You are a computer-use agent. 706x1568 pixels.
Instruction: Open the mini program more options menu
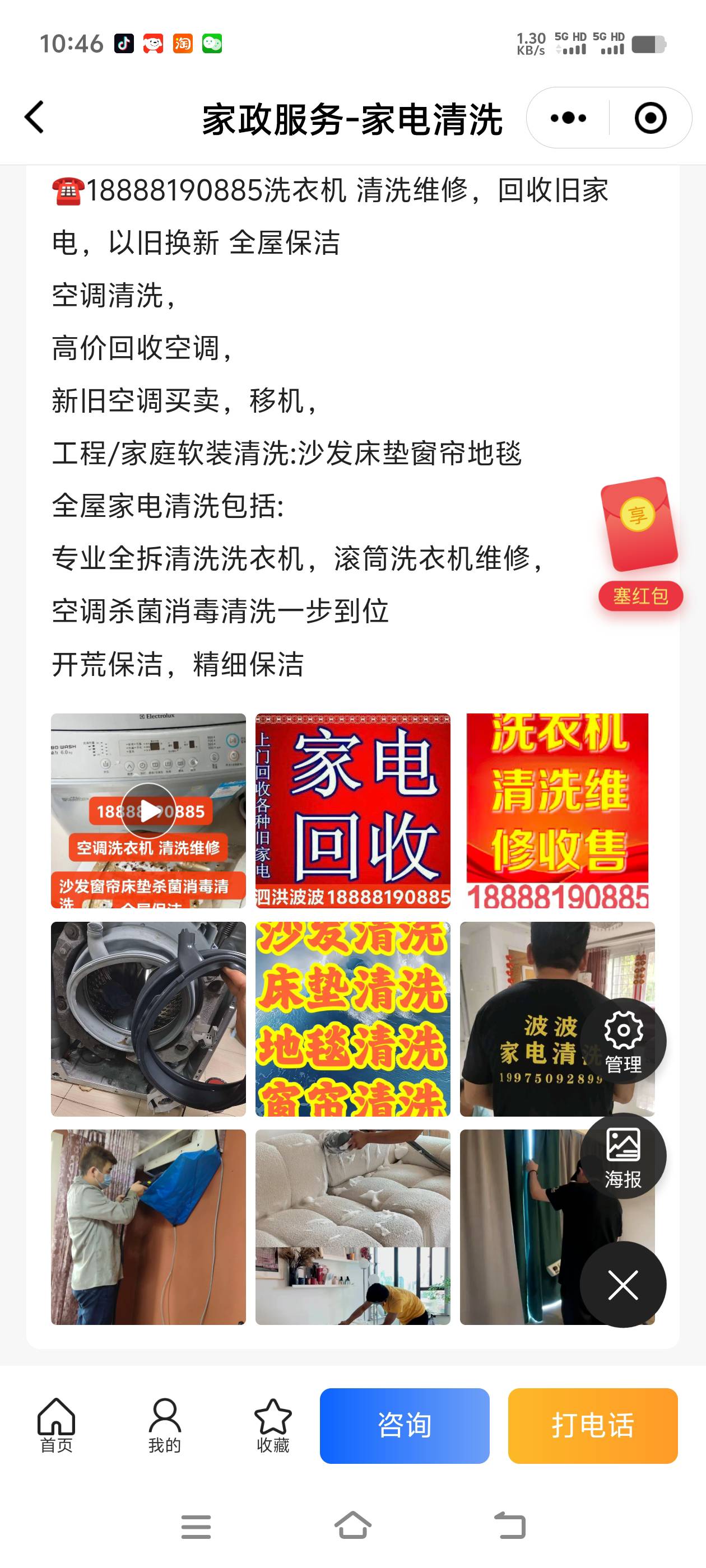568,118
